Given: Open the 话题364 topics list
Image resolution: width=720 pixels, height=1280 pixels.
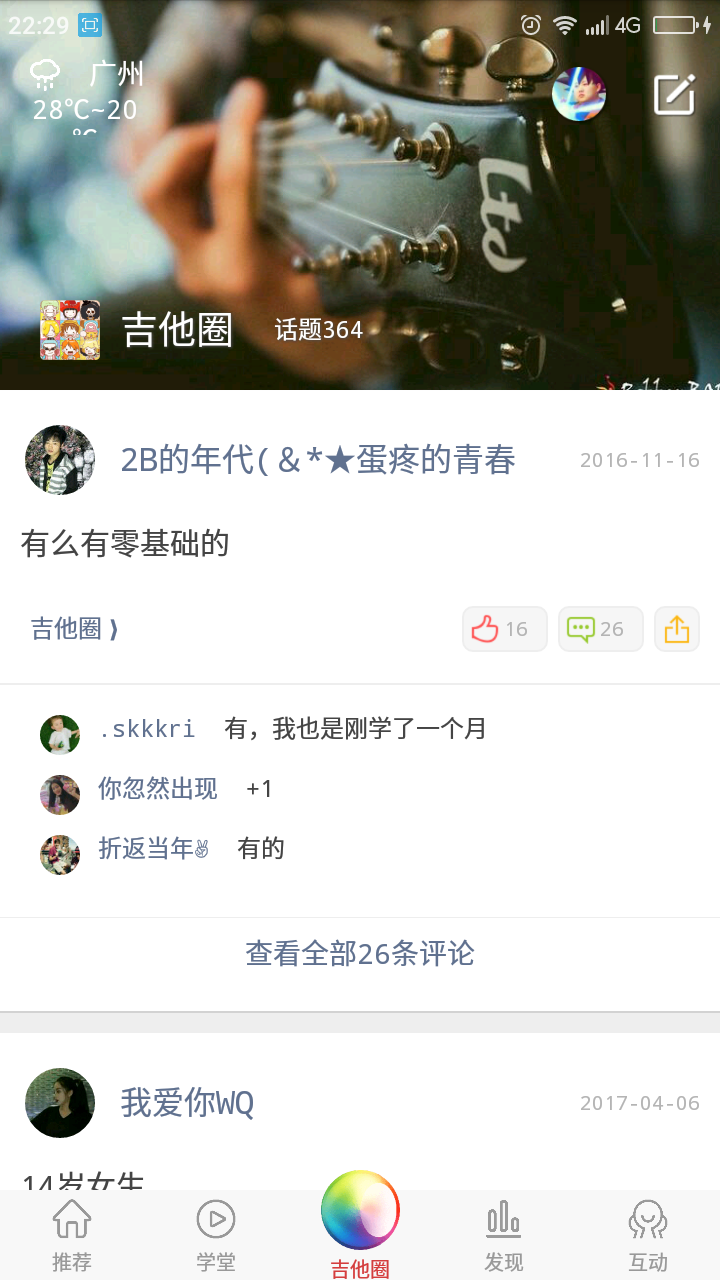Looking at the screenshot, I should coord(318,330).
